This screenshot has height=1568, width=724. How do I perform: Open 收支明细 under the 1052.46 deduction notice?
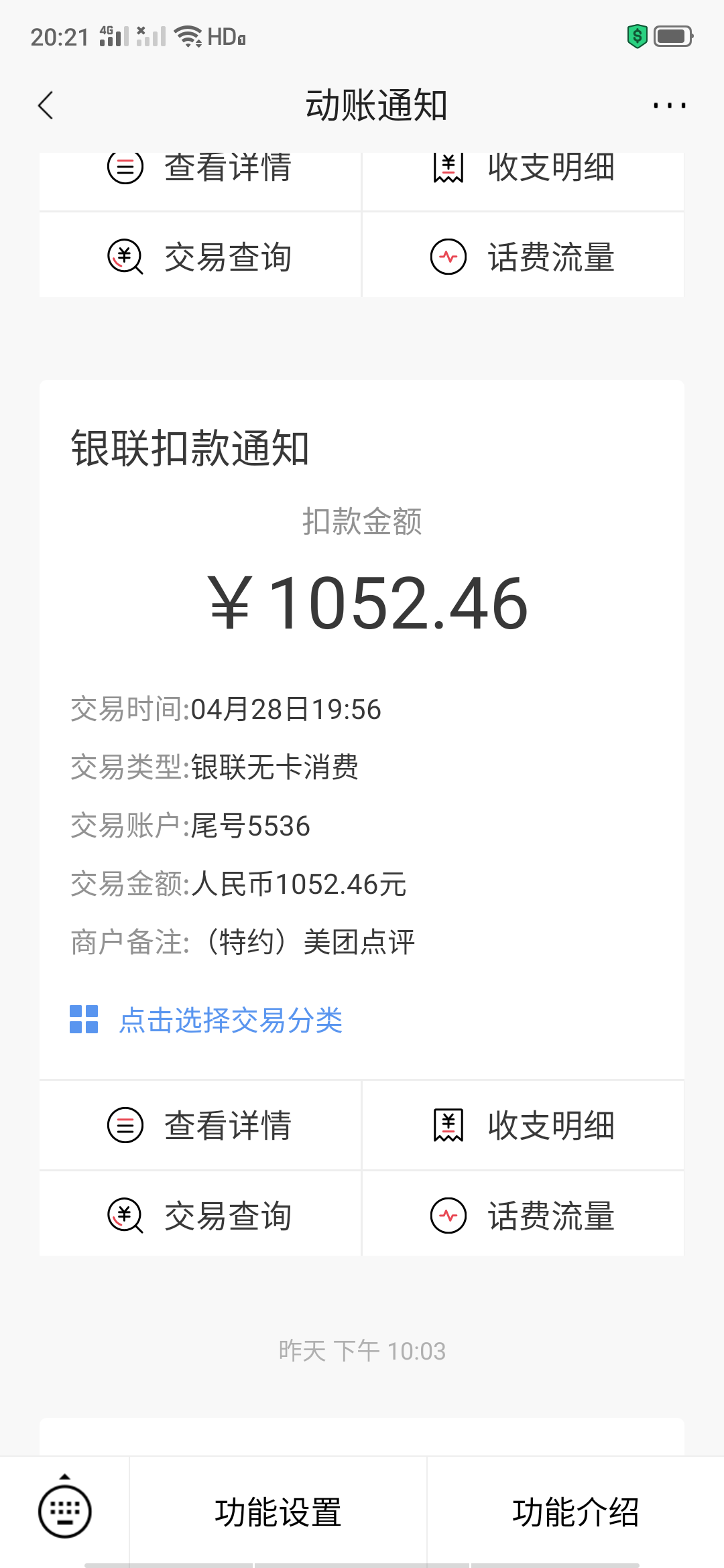point(523,1125)
